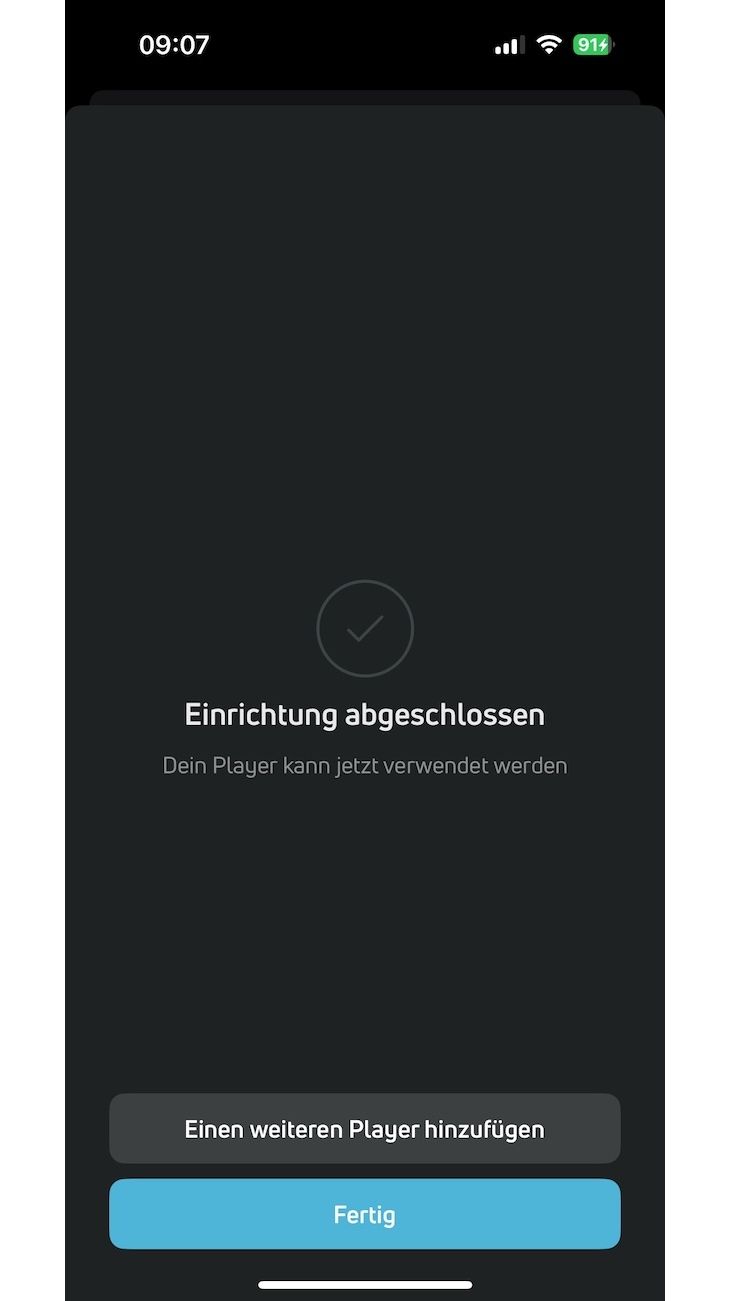Tap the green 91% charging battery indicator
Image resolution: width=731 pixels, height=1301 pixels.
(x=592, y=44)
